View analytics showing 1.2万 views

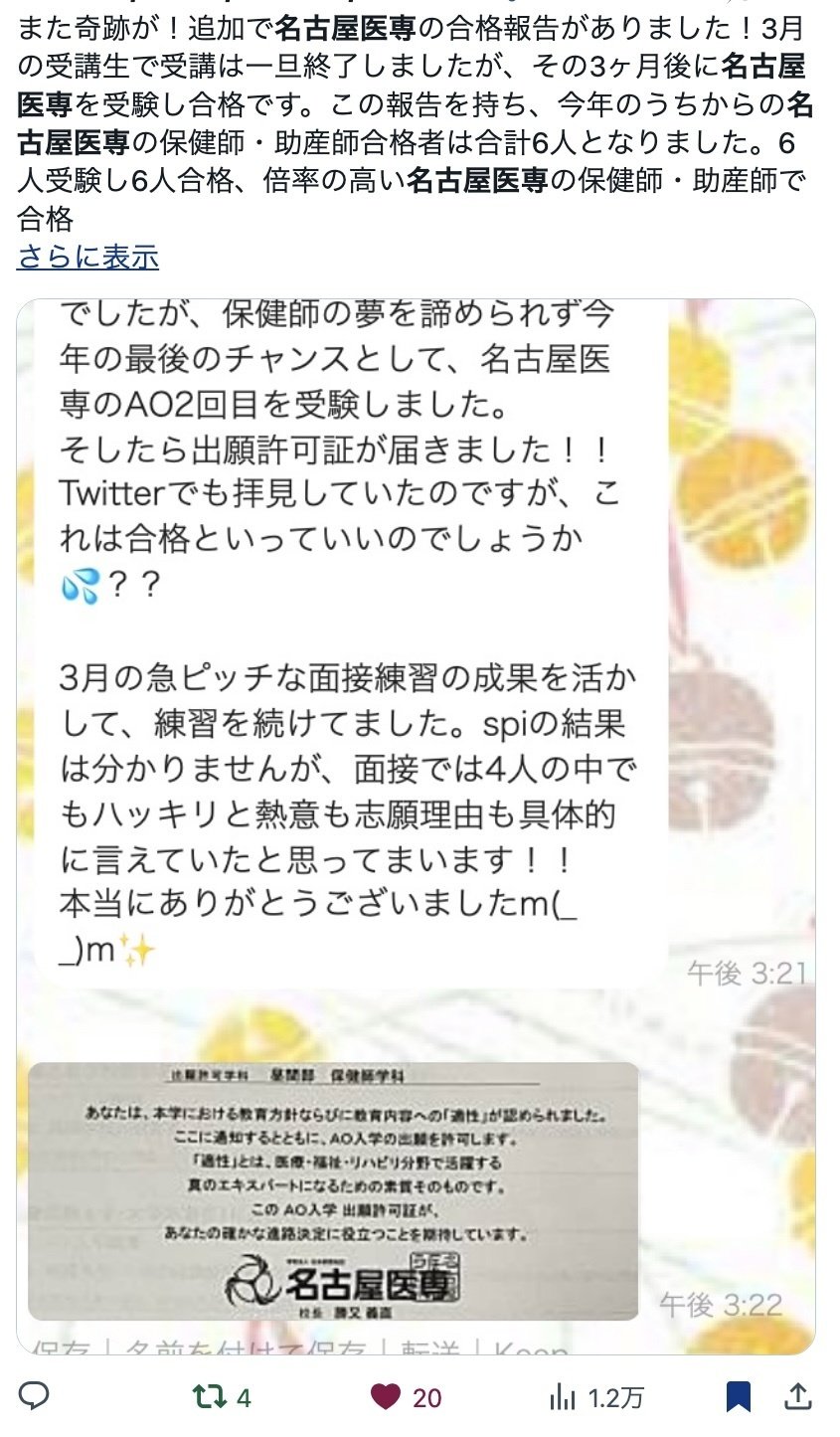(x=596, y=1397)
